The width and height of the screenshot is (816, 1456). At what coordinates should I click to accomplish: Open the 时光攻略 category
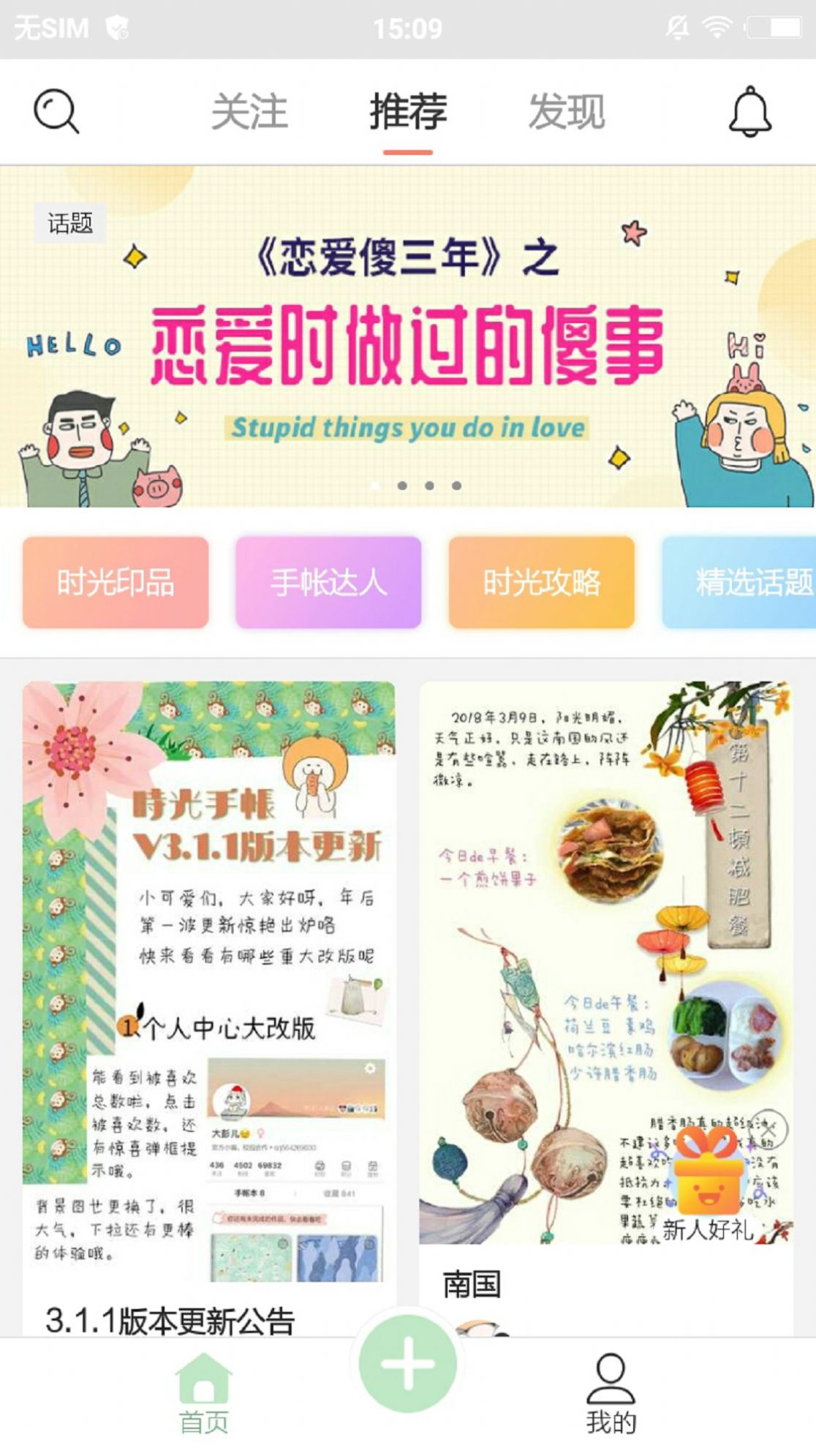point(542,582)
